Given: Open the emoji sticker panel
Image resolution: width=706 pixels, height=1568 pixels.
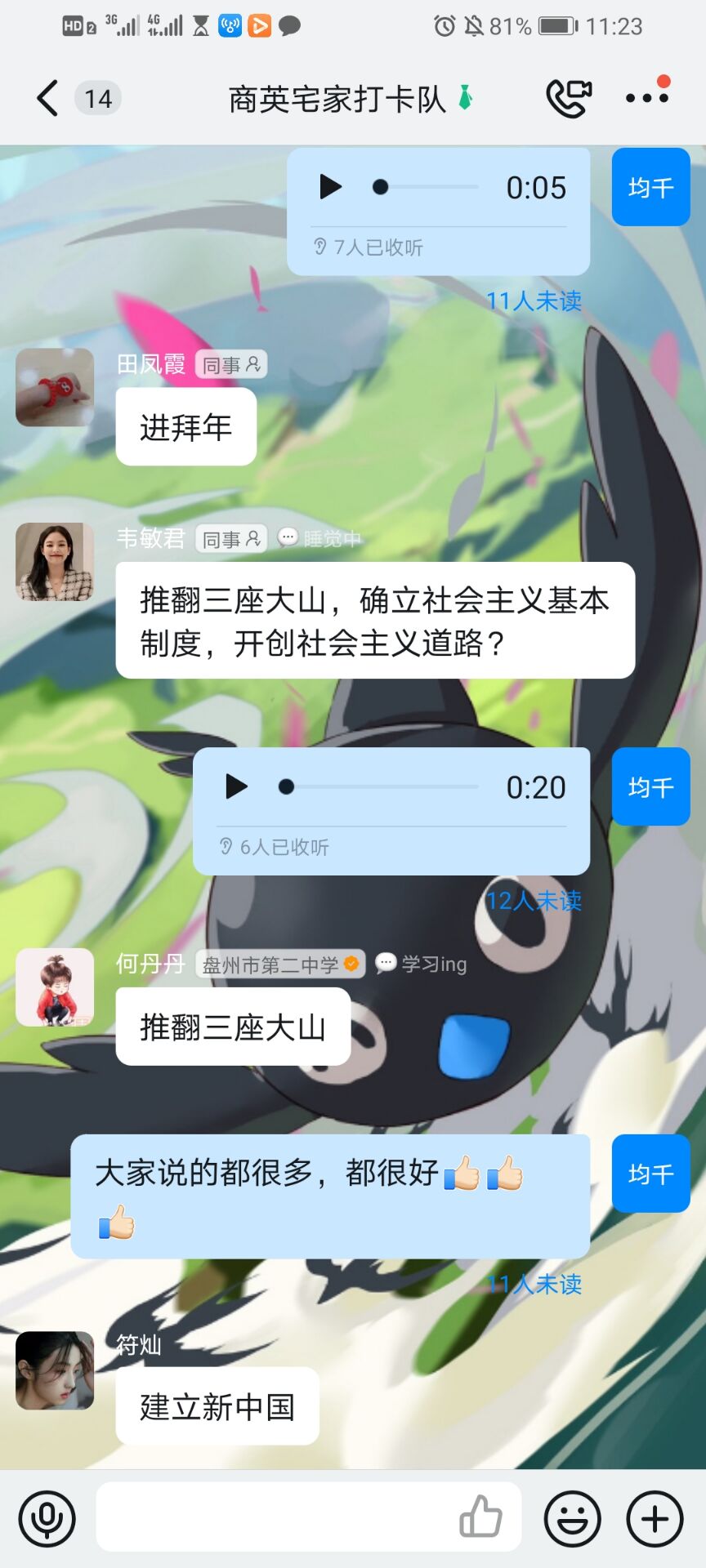Looking at the screenshot, I should coord(573,1519).
